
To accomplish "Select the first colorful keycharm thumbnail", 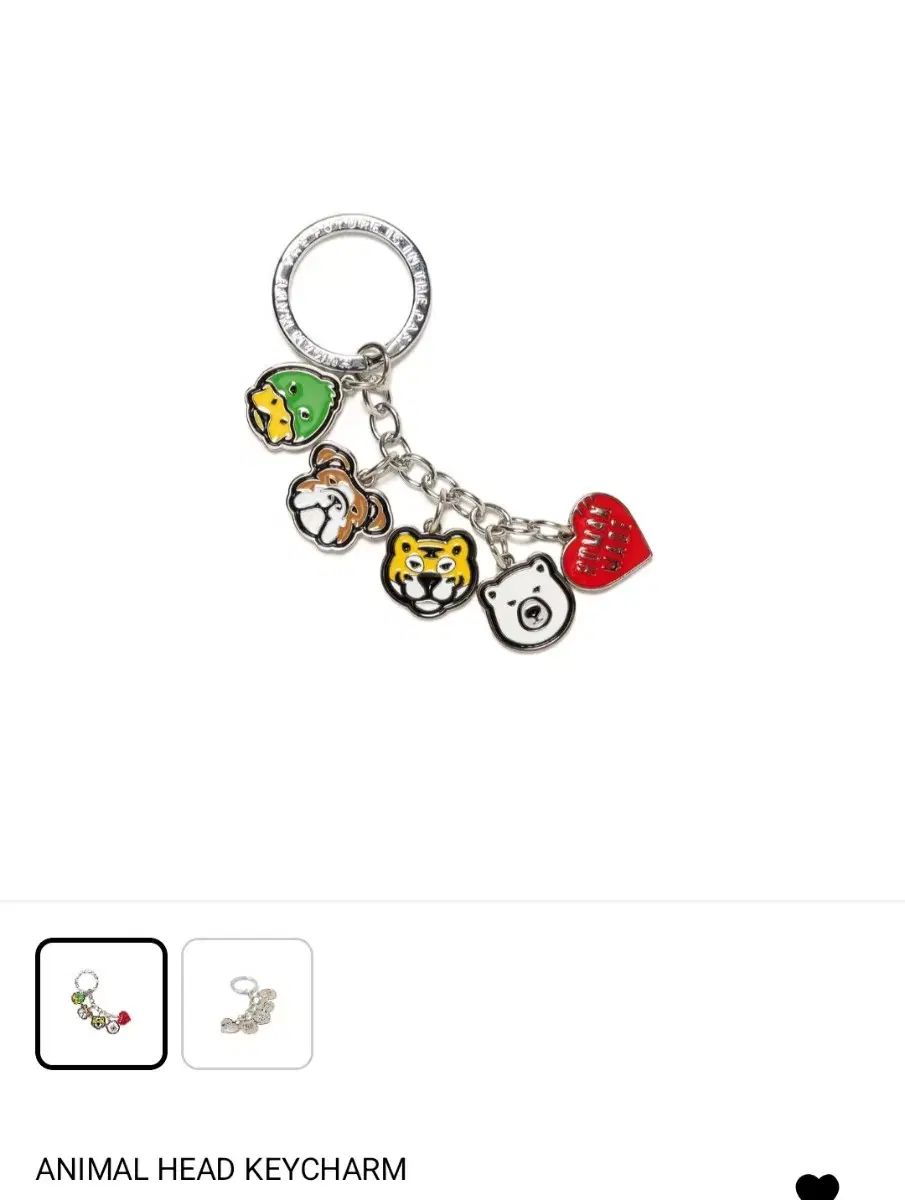I will 101,1003.
